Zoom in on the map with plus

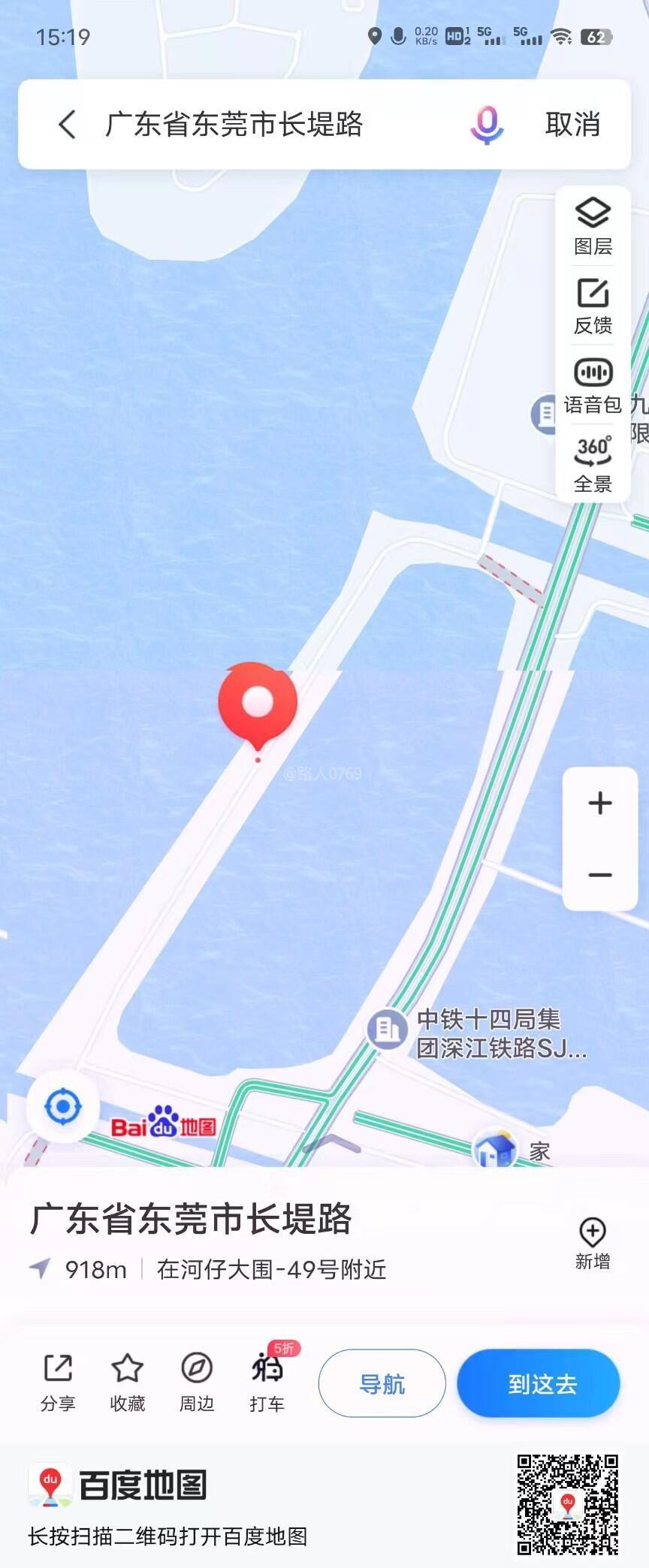coord(599,803)
